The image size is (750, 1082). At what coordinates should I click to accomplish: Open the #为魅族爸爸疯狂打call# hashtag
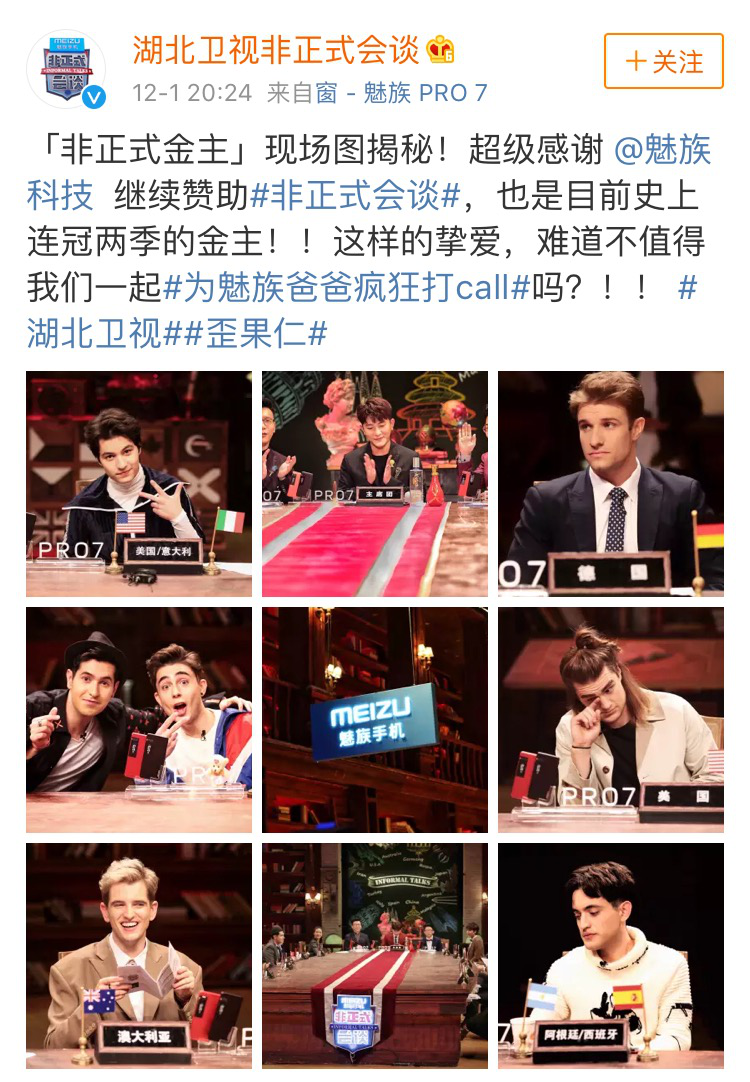point(345,288)
